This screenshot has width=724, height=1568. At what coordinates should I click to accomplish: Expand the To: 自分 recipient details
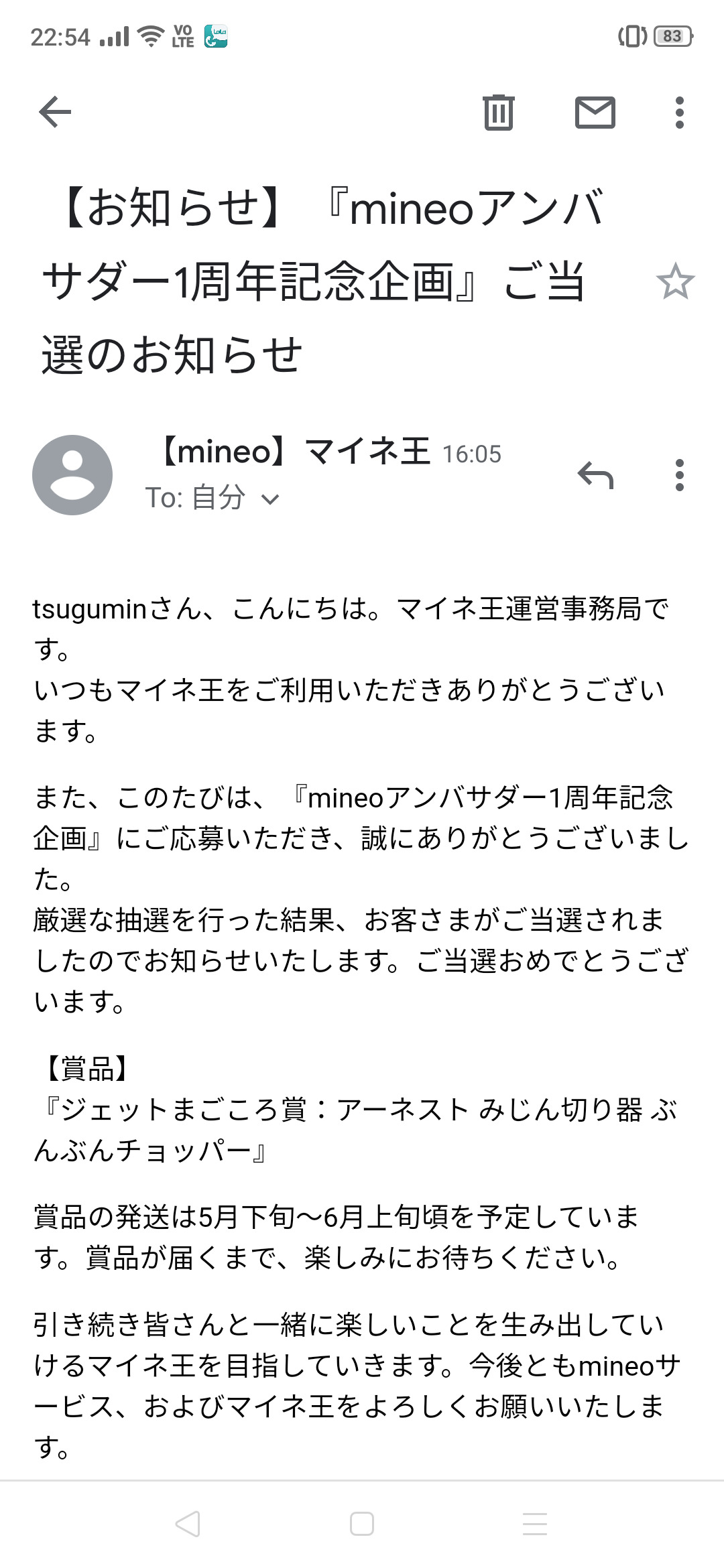click(x=270, y=499)
